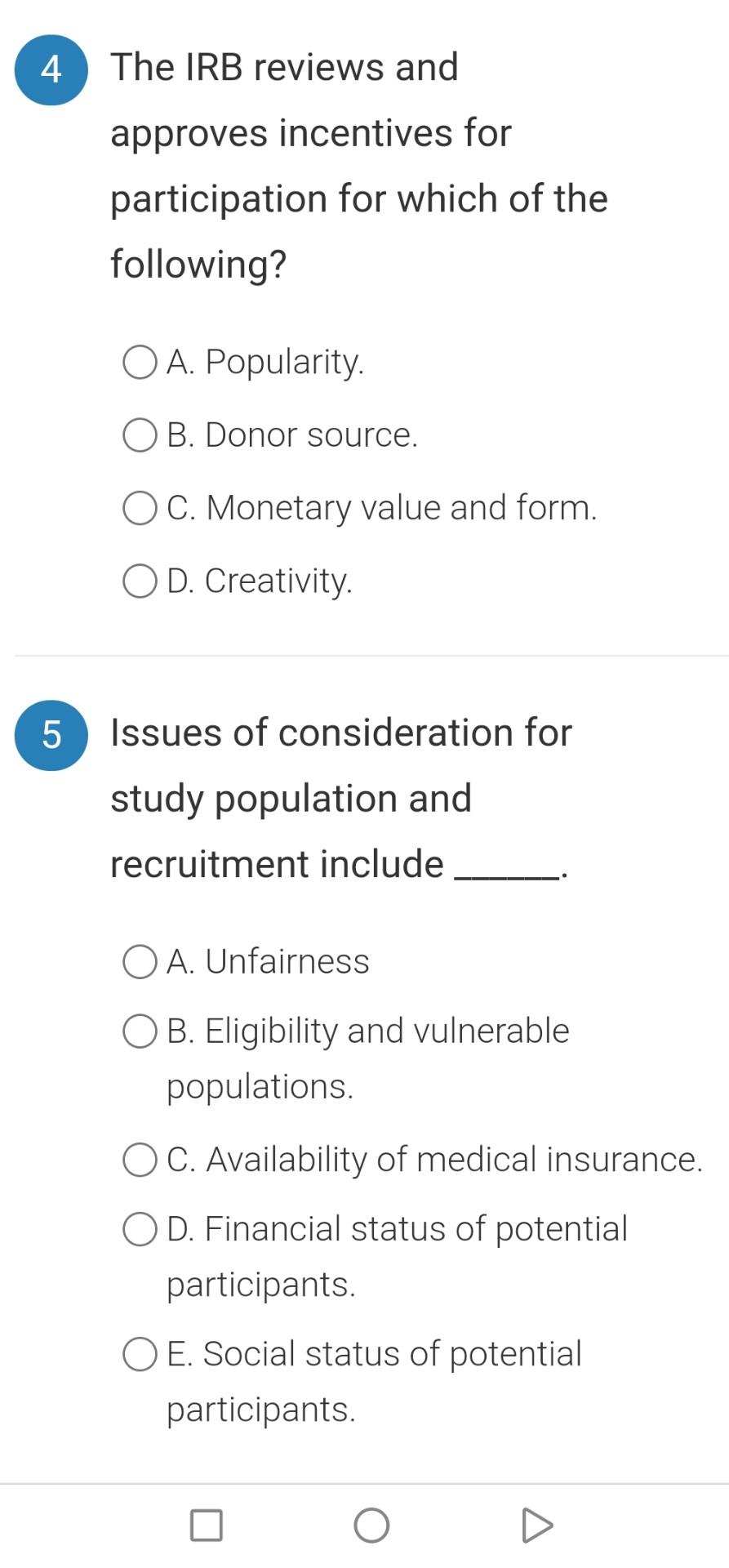Screen dimensions: 729x1568
Task: Tap the blue question 5 number badge
Action: [51, 735]
